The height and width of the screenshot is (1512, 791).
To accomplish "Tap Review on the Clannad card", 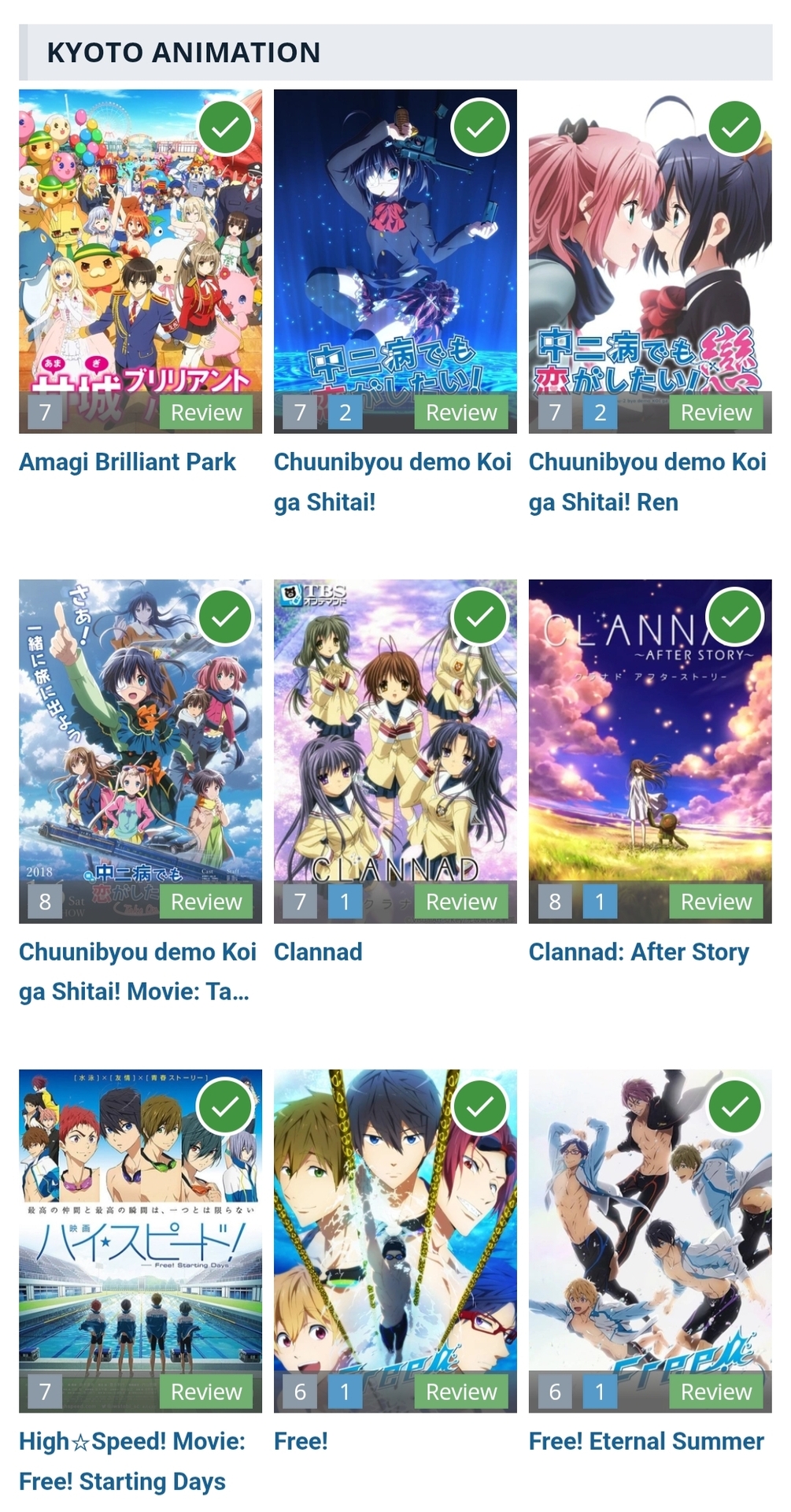I will coord(461,902).
